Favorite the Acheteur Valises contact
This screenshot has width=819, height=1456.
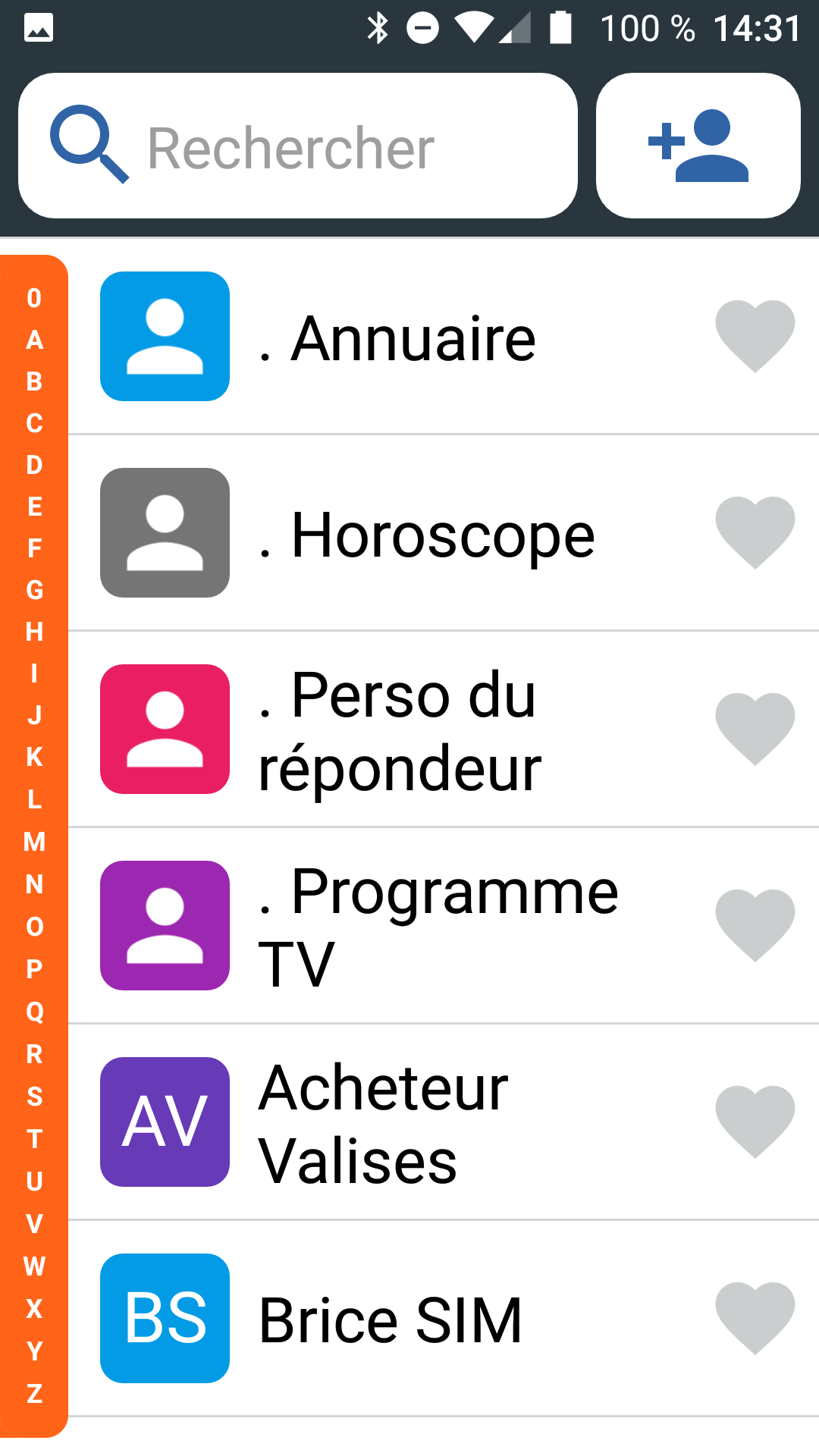(755, 1122)
